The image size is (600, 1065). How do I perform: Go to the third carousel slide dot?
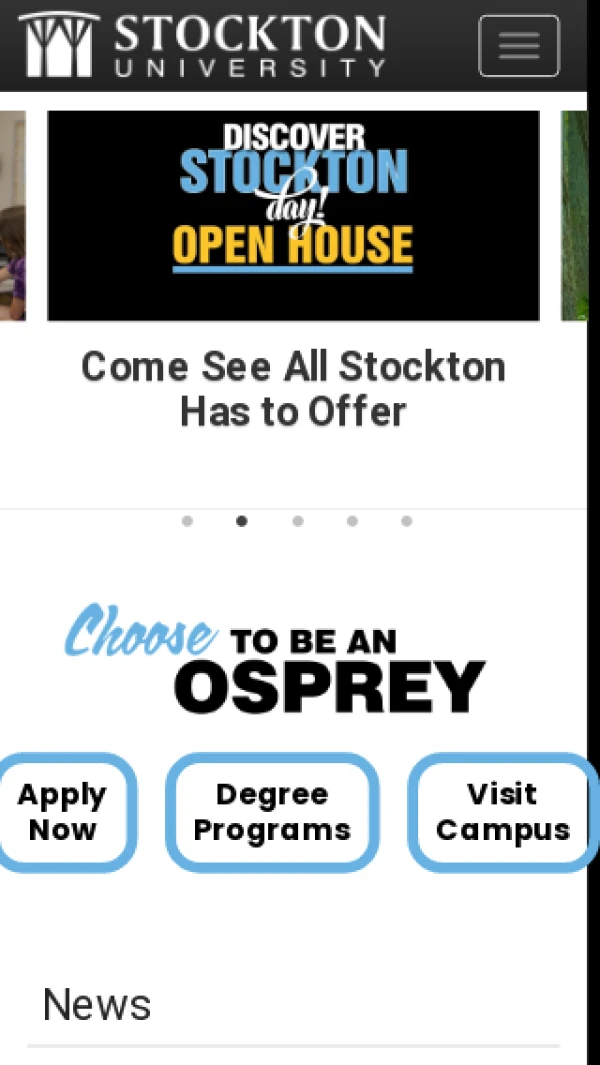click(297, 521)
